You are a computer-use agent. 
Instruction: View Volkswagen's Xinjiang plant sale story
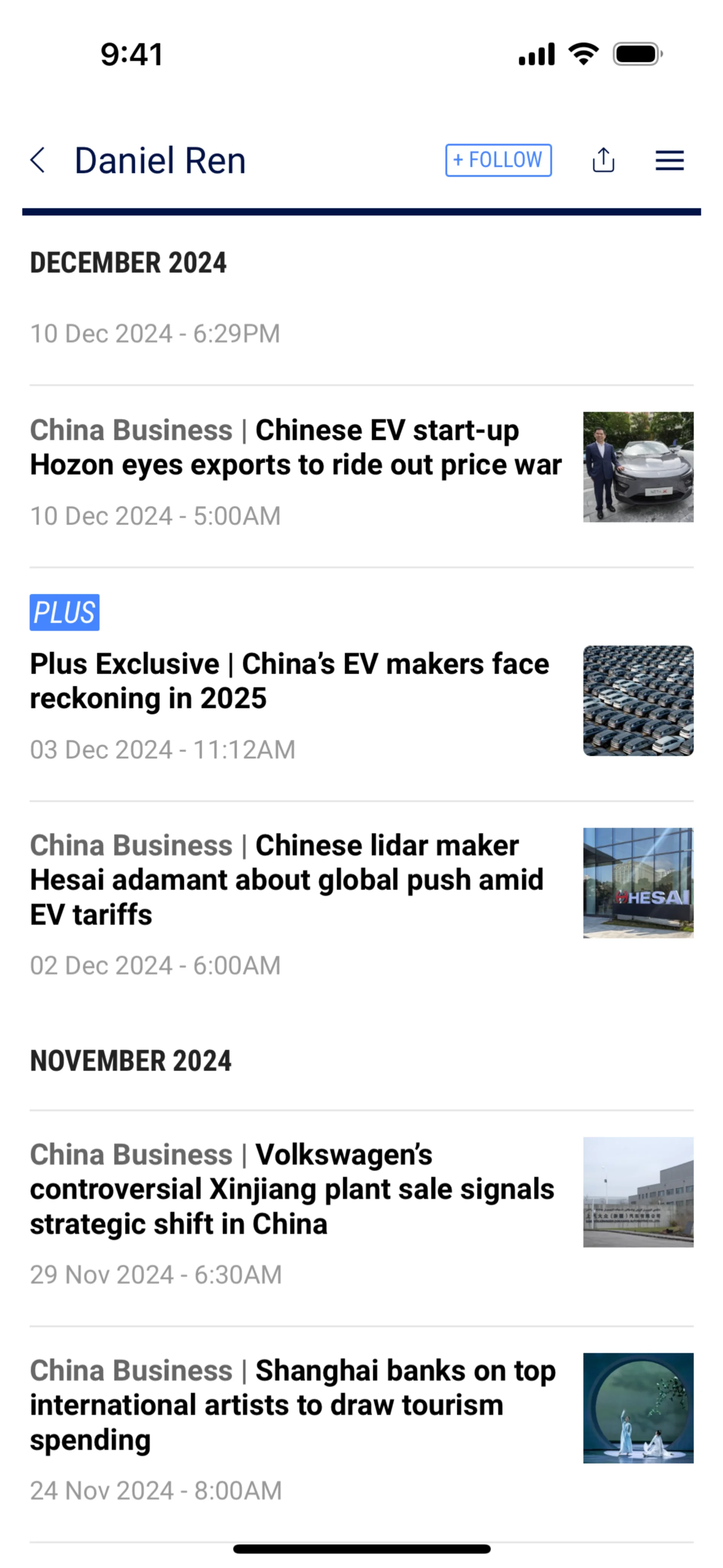(x=292, y=1189)
